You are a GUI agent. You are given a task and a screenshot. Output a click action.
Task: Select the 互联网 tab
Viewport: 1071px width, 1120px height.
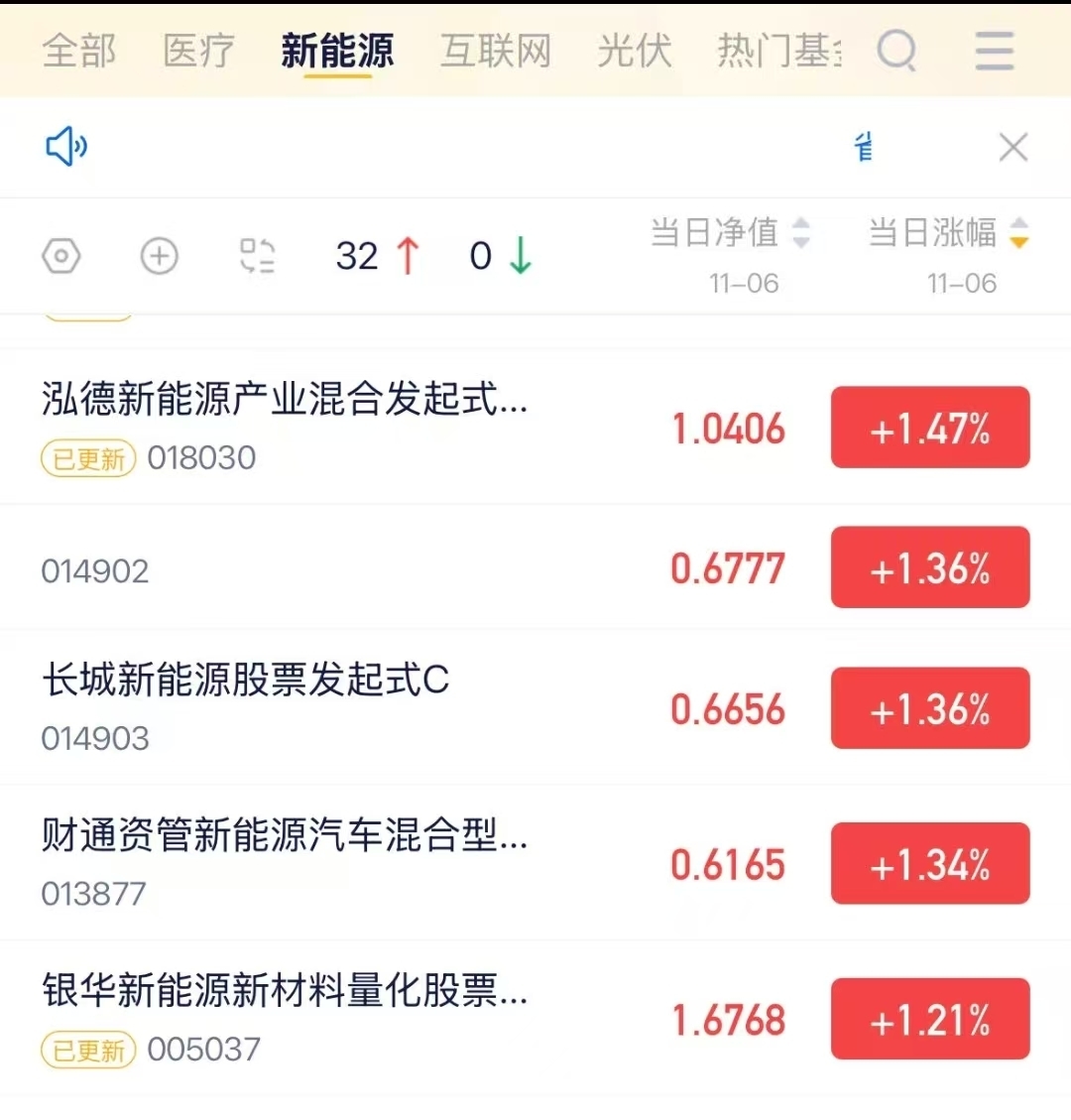point(496,51)
